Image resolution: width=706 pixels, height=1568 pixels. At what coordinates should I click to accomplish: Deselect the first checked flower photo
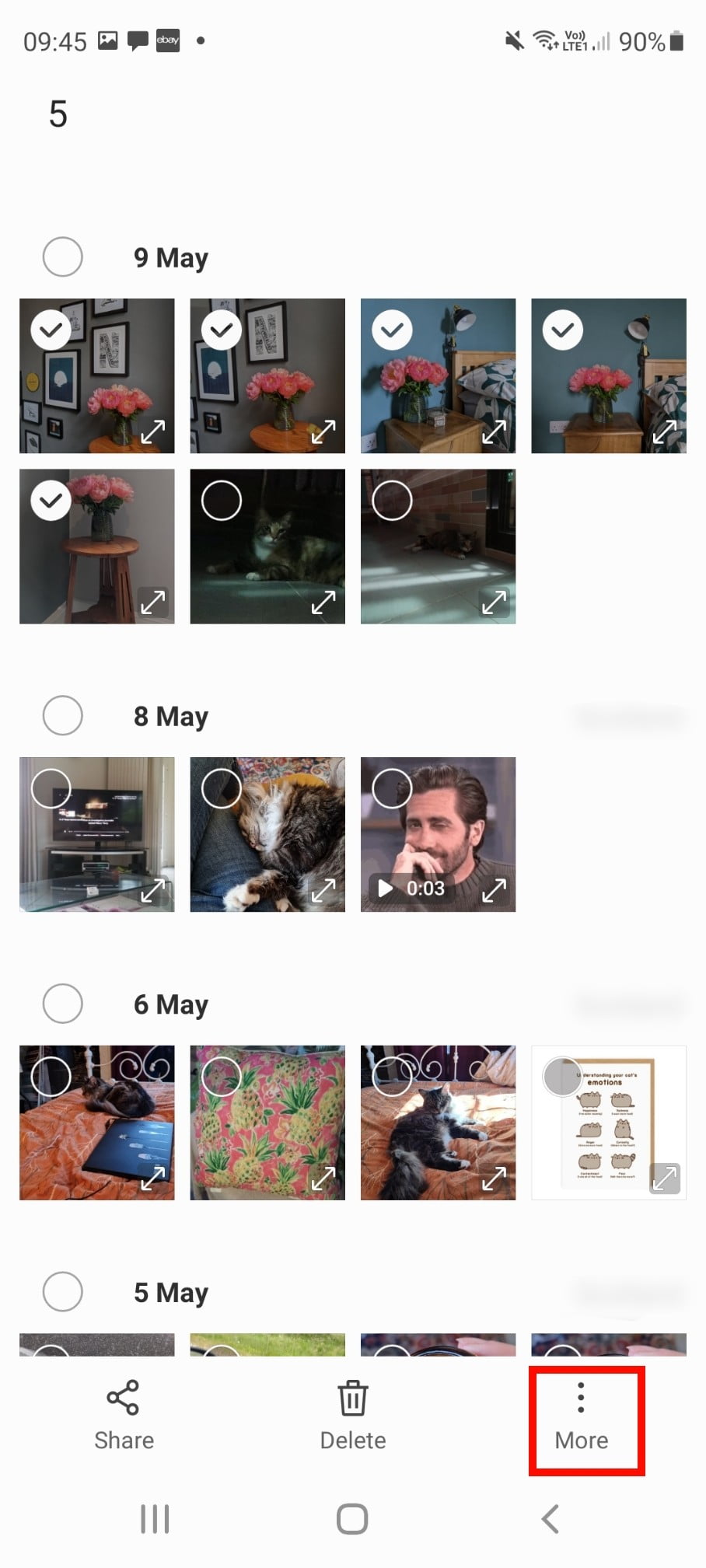click(51, 330)
